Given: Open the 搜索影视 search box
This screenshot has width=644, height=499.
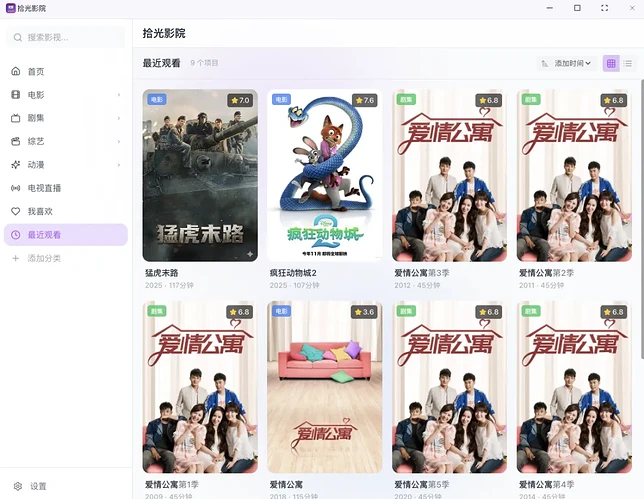Looking at the screenshot, I should point(66,37).
